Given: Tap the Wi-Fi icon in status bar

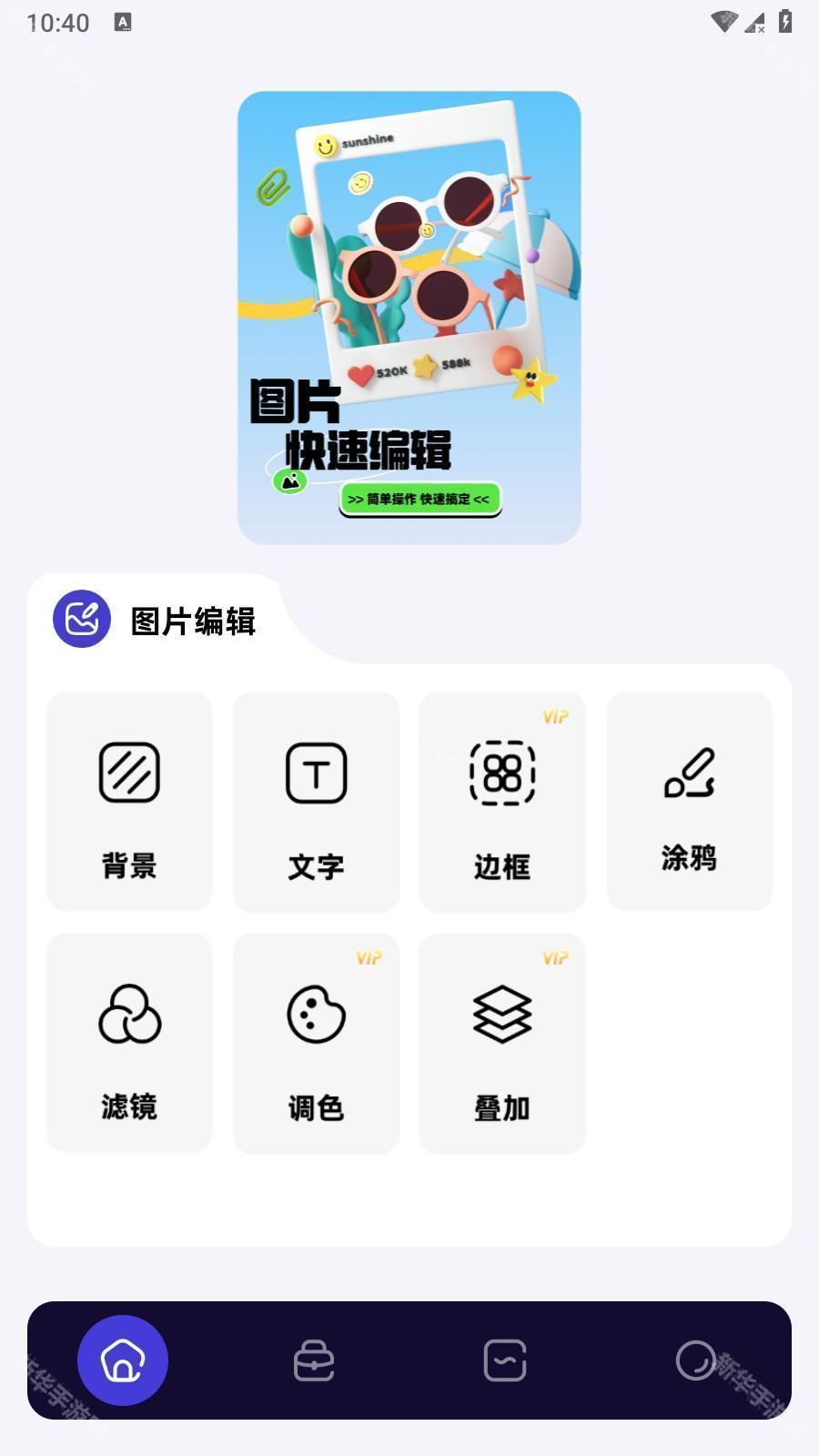Looking at the screenshot, I should pyautogui.click(x=724, y=22).
